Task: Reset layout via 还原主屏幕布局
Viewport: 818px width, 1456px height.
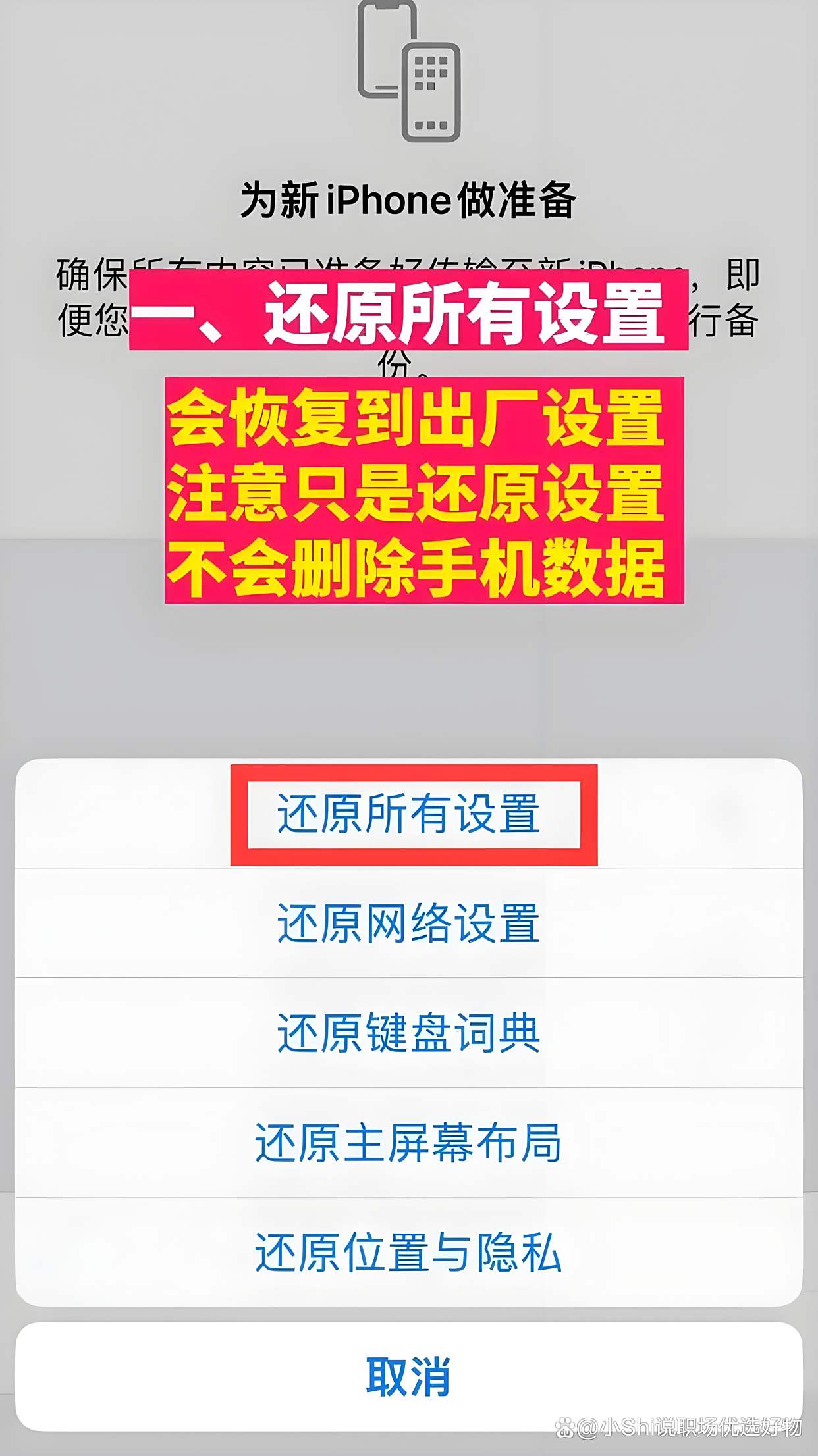Action: coord(408,1143)
